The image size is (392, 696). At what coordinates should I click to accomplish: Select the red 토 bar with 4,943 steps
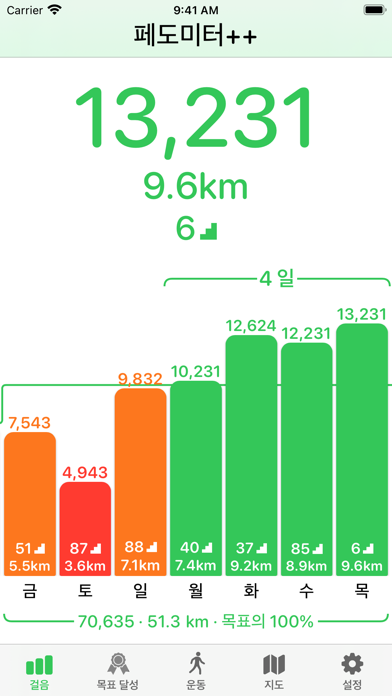85,529
